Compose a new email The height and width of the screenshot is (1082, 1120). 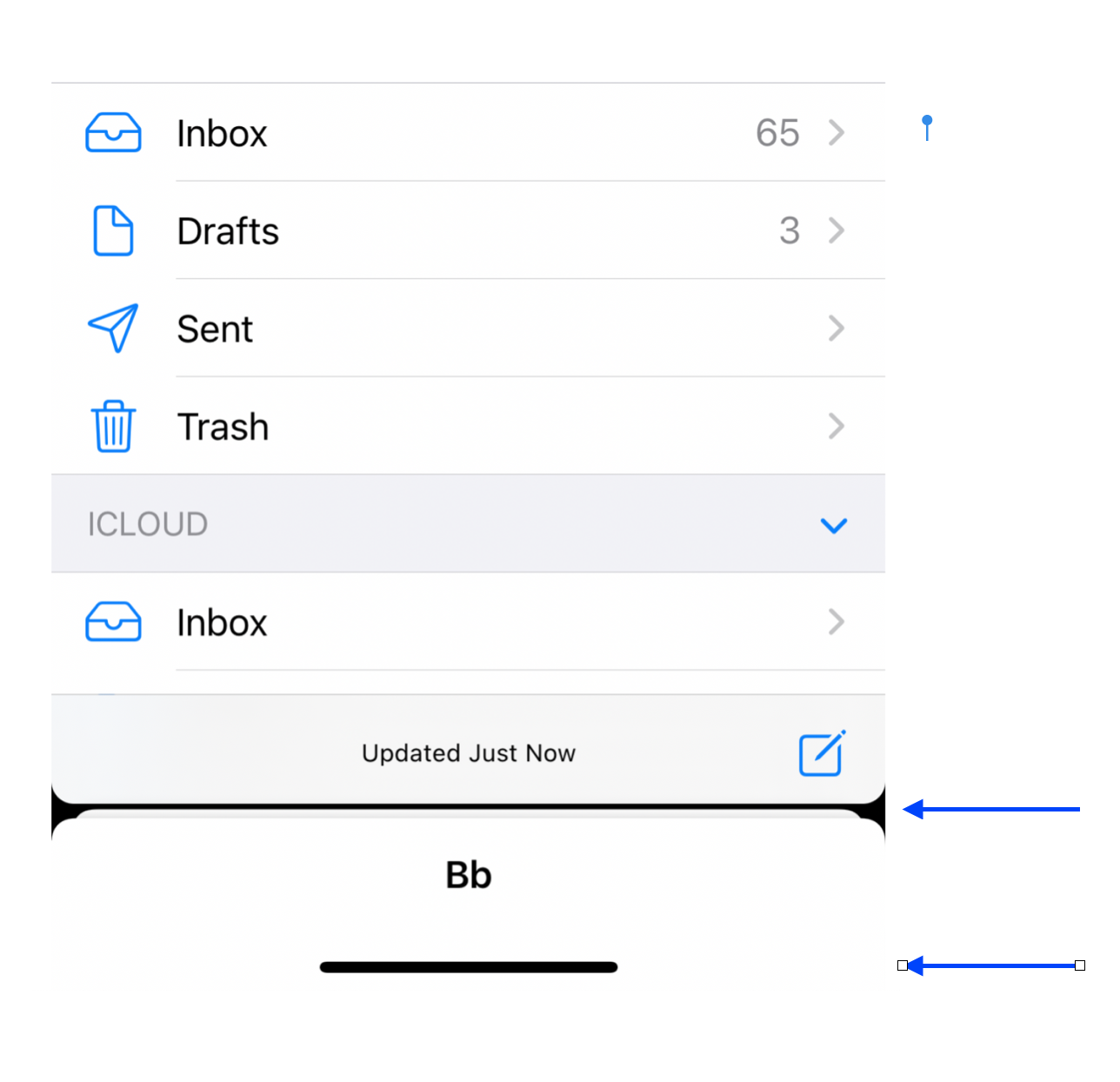(822, 753)
